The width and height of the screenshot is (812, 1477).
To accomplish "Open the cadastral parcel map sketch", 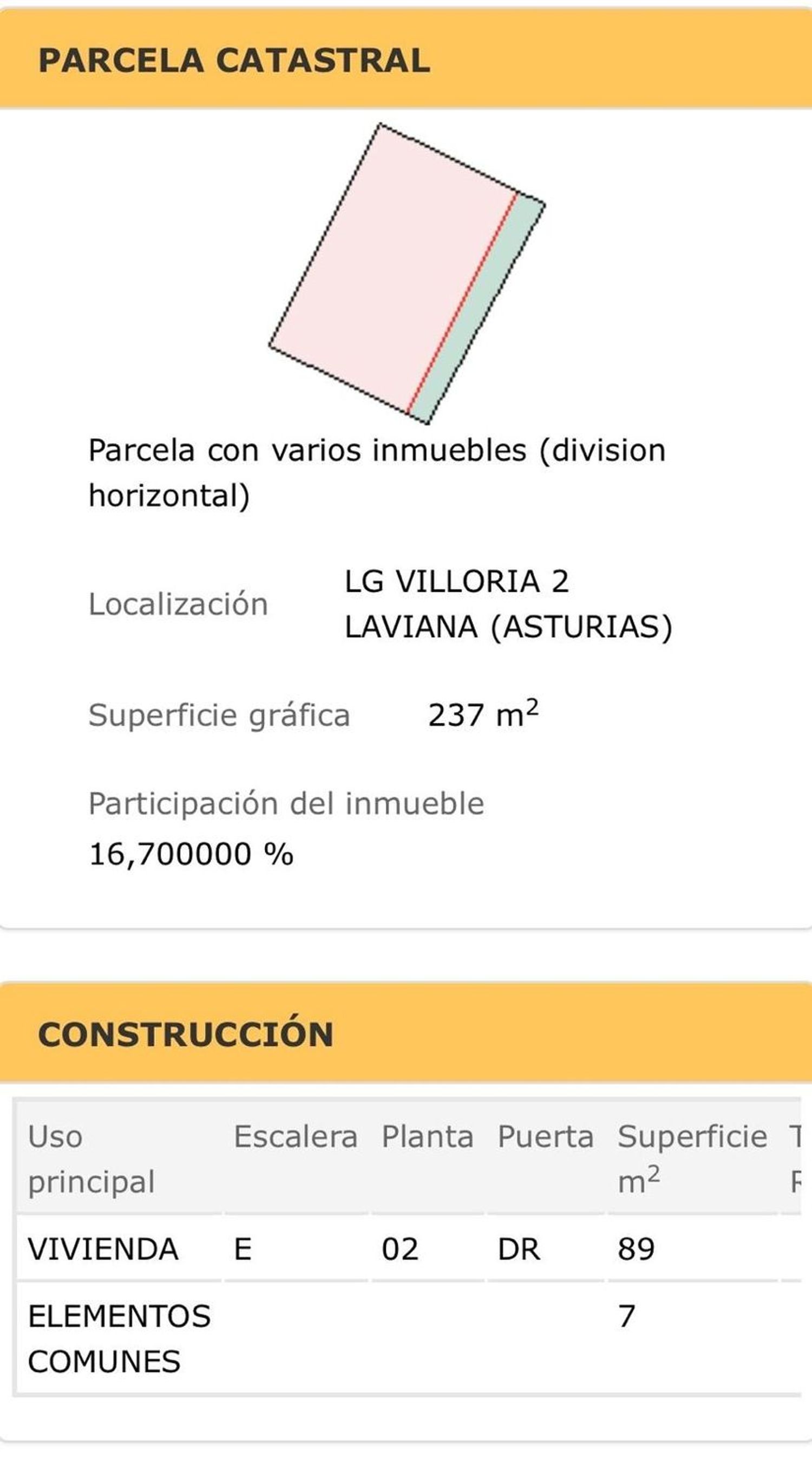I will pyautogui.click(x=407, y=274).
